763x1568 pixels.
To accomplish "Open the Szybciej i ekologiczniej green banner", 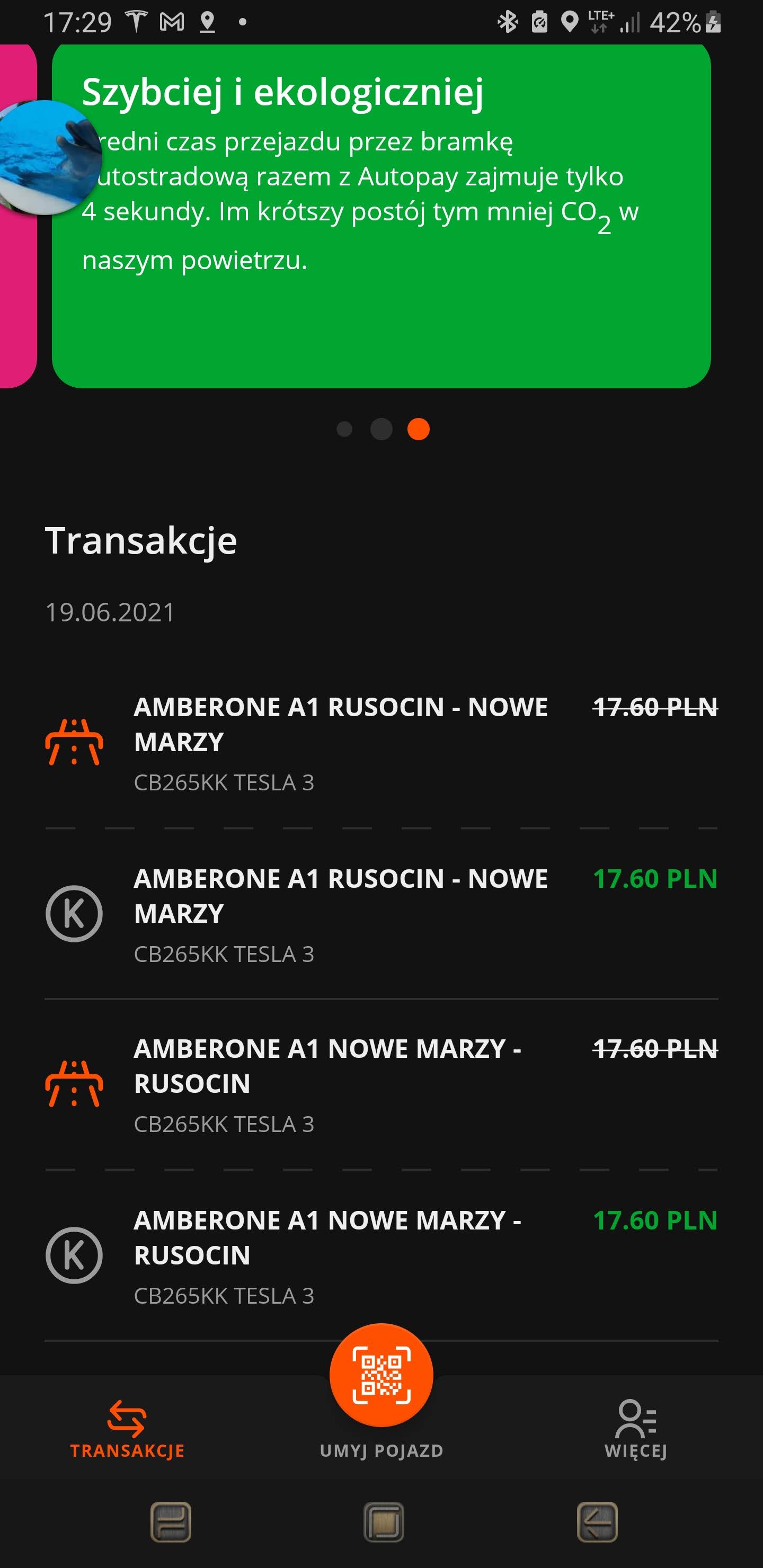I will [x=381, y=216].
